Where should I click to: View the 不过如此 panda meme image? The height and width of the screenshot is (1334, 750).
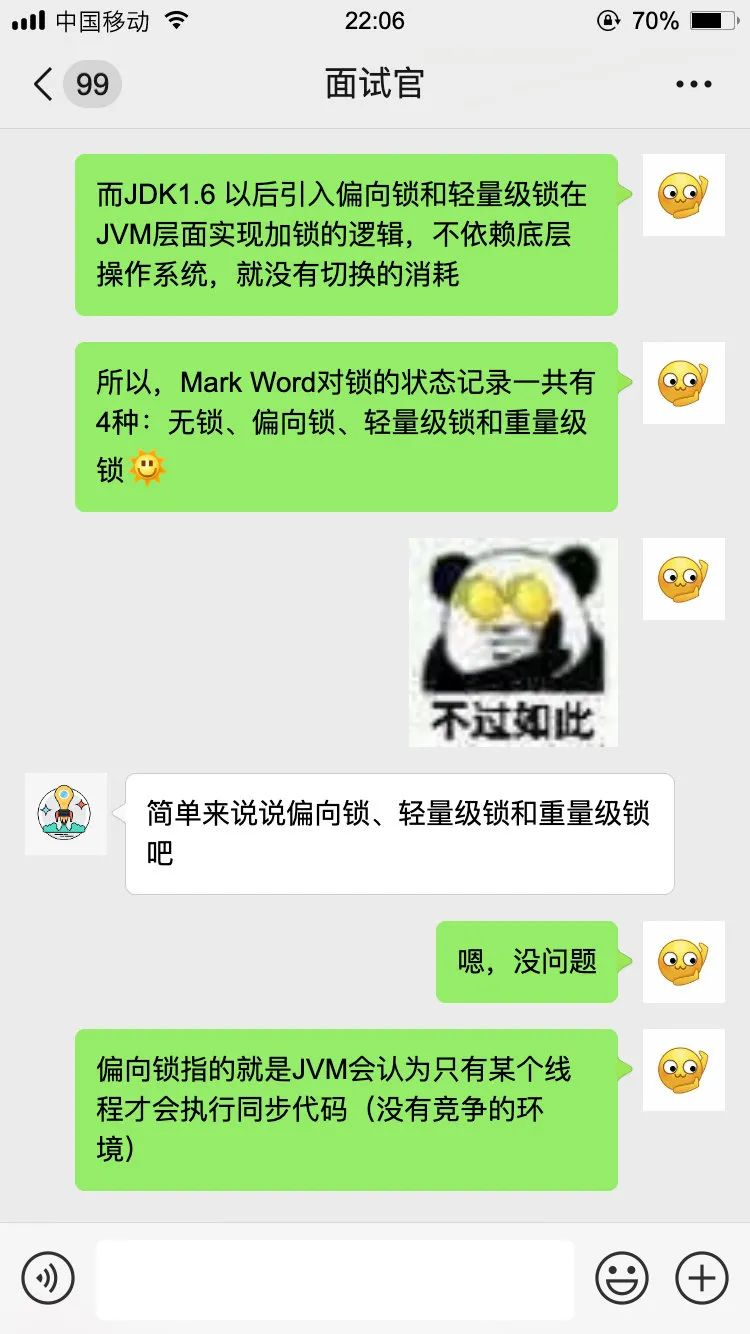click(x=513, y=642)
